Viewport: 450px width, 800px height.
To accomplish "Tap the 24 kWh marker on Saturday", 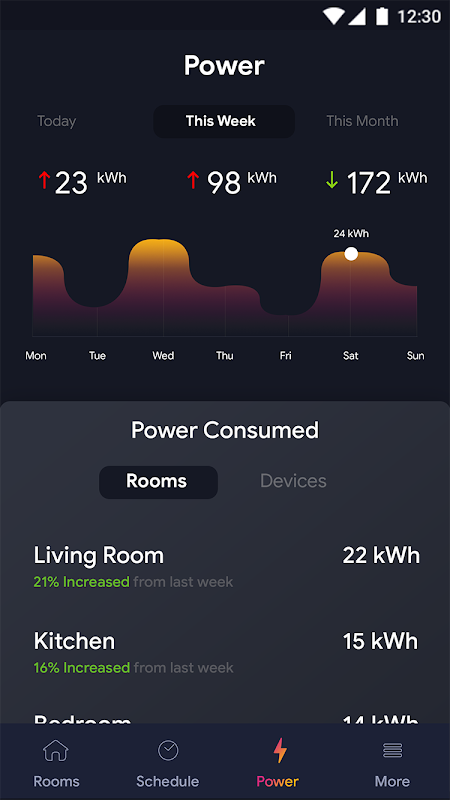I will [351, 254].
